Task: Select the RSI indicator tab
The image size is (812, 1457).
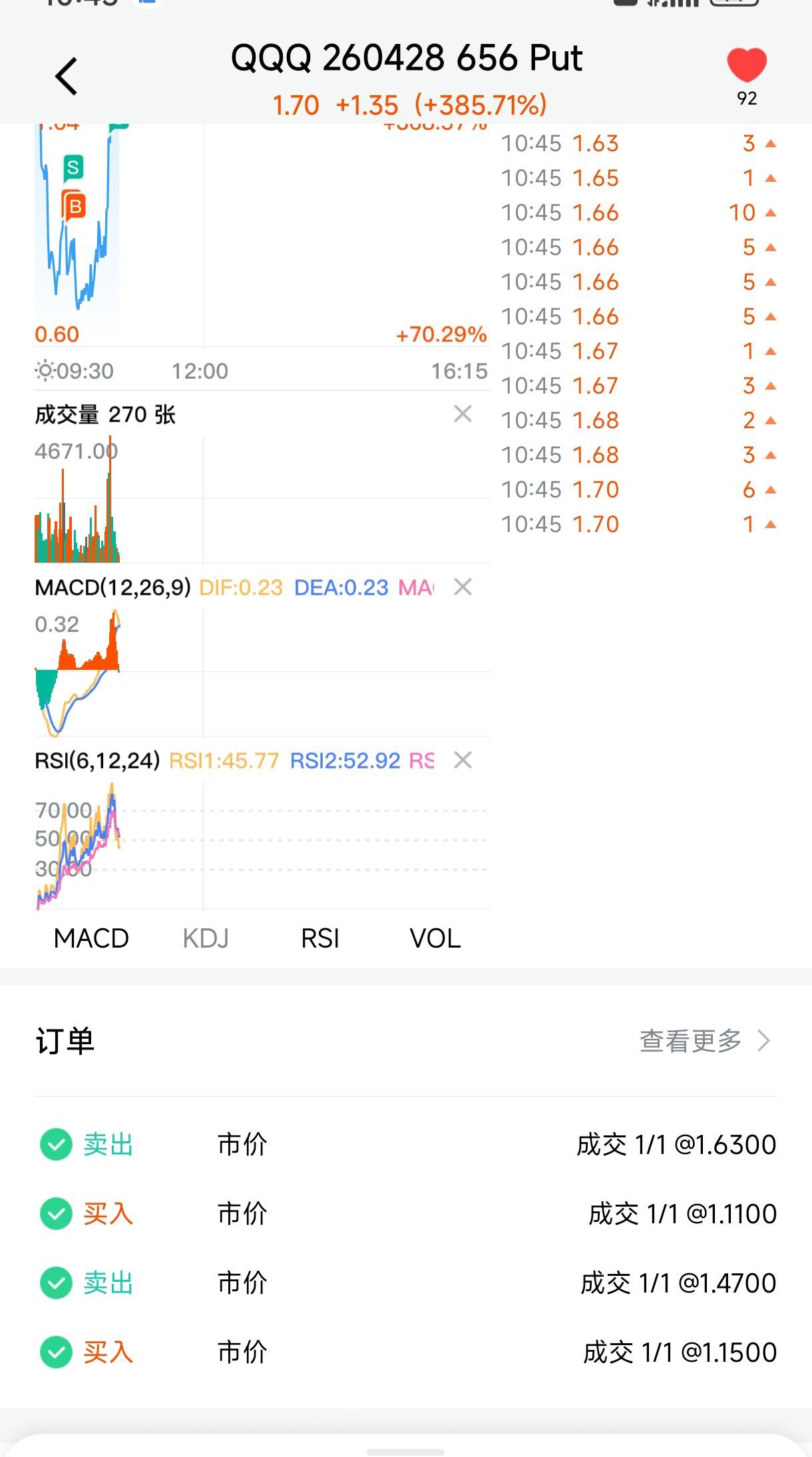Action: 320,938
